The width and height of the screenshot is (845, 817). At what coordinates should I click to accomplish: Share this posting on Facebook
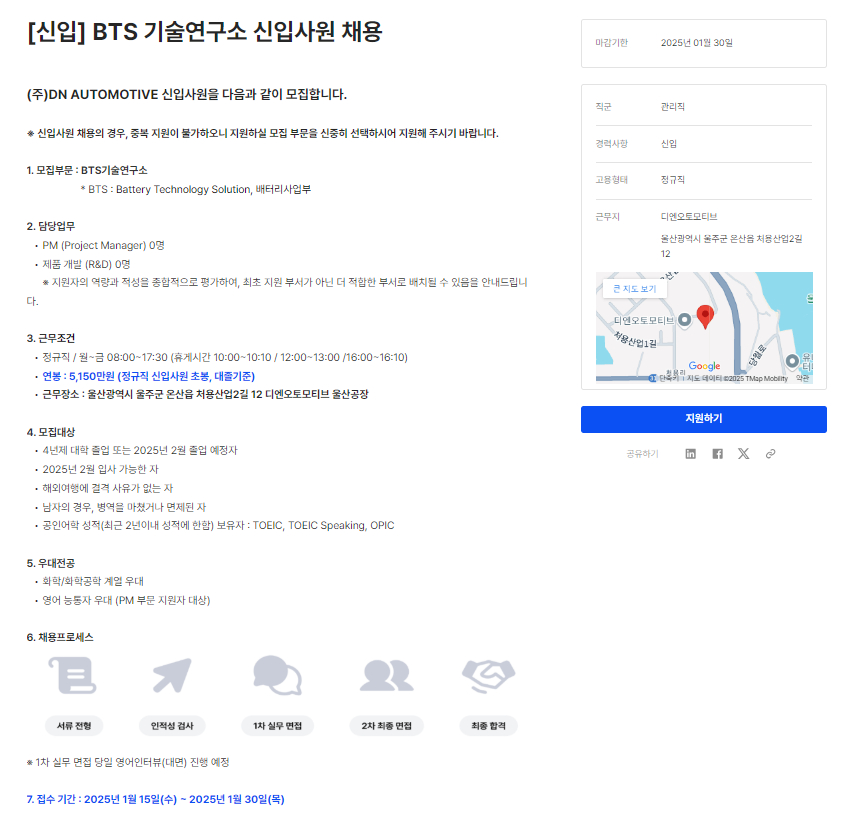717,453
